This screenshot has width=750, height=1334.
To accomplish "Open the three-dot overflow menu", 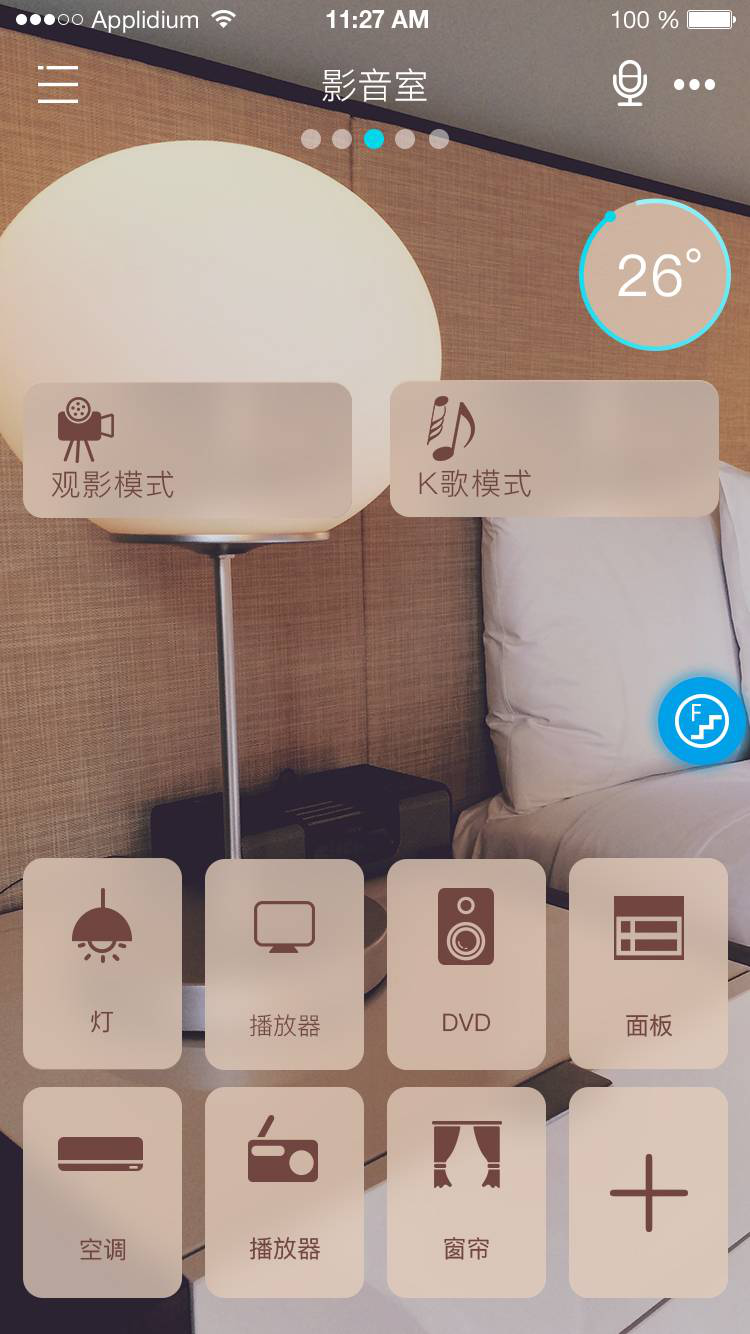I will [694, 85].
